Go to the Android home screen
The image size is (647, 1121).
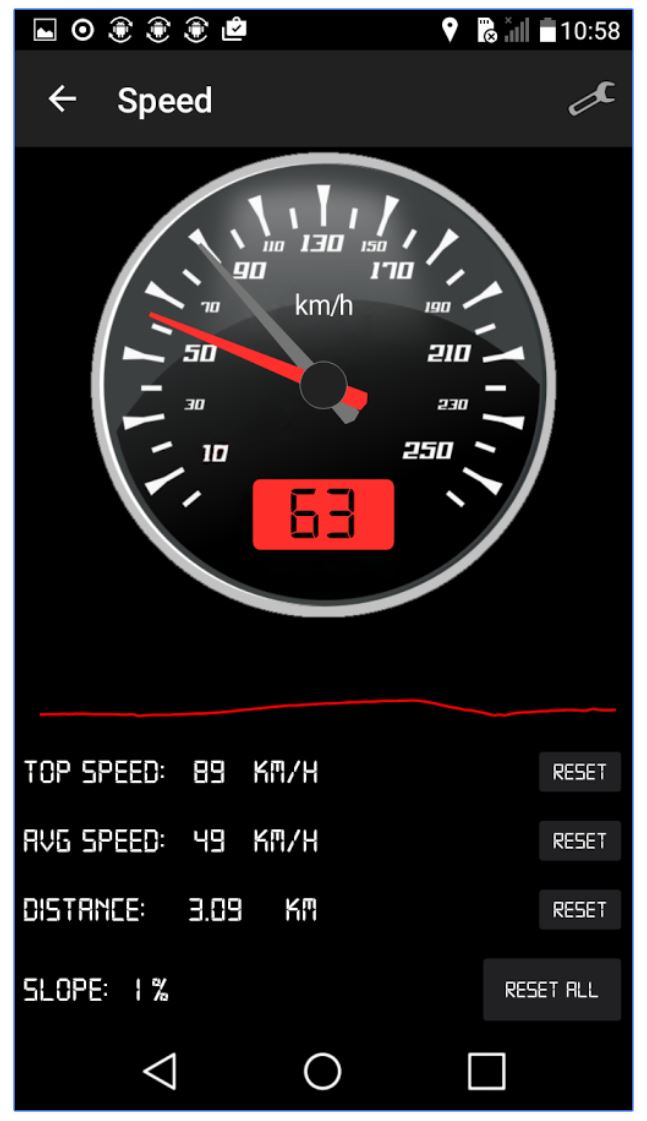coord(322,1071)
